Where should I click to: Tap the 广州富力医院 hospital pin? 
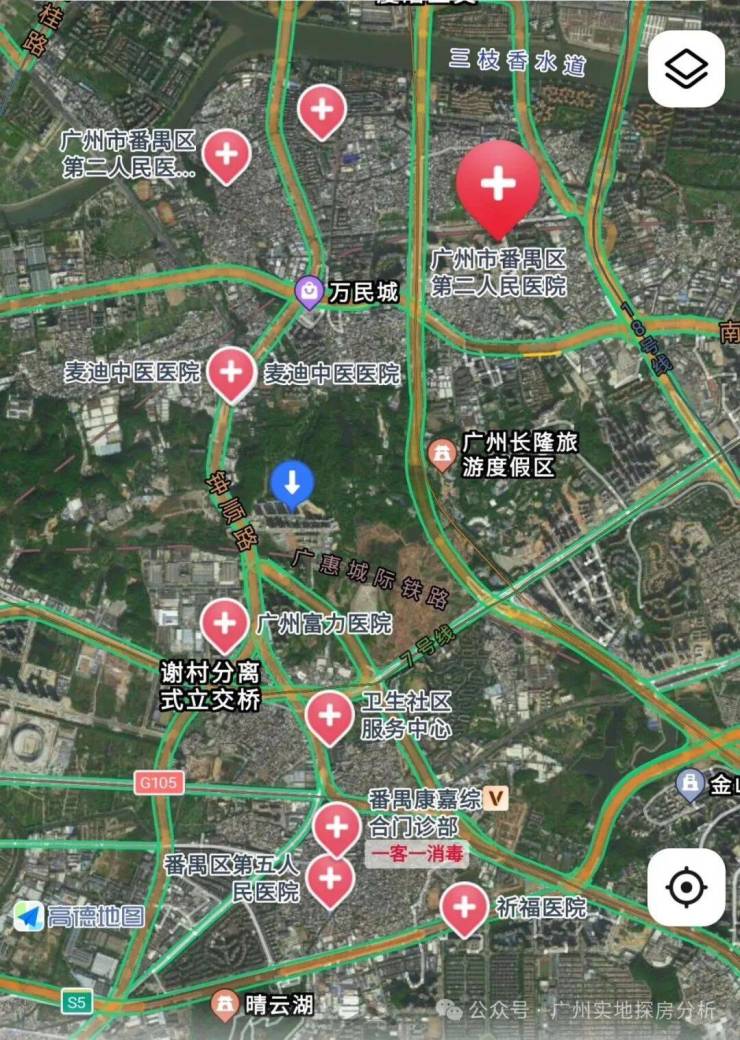(225, 624)
